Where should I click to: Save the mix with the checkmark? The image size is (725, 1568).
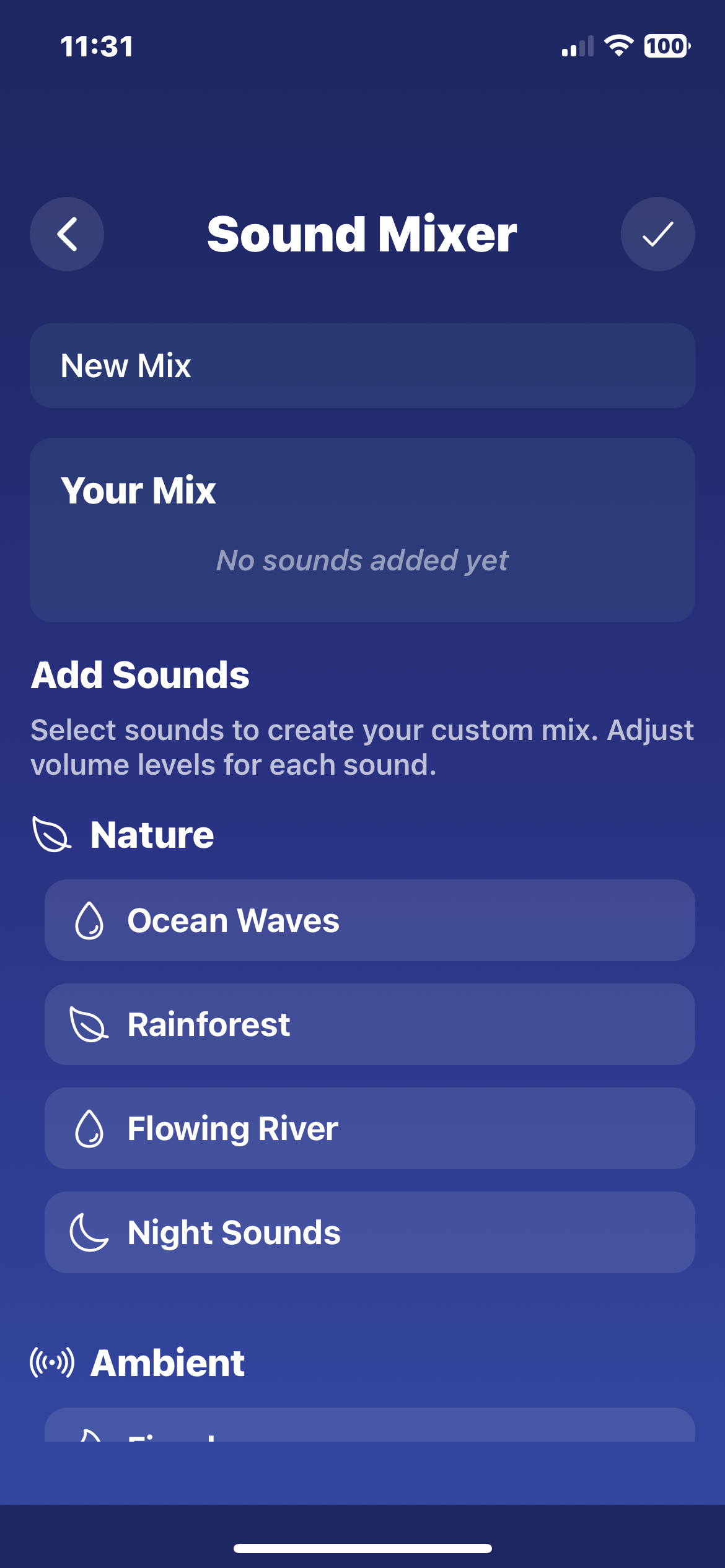click(657, 234)
